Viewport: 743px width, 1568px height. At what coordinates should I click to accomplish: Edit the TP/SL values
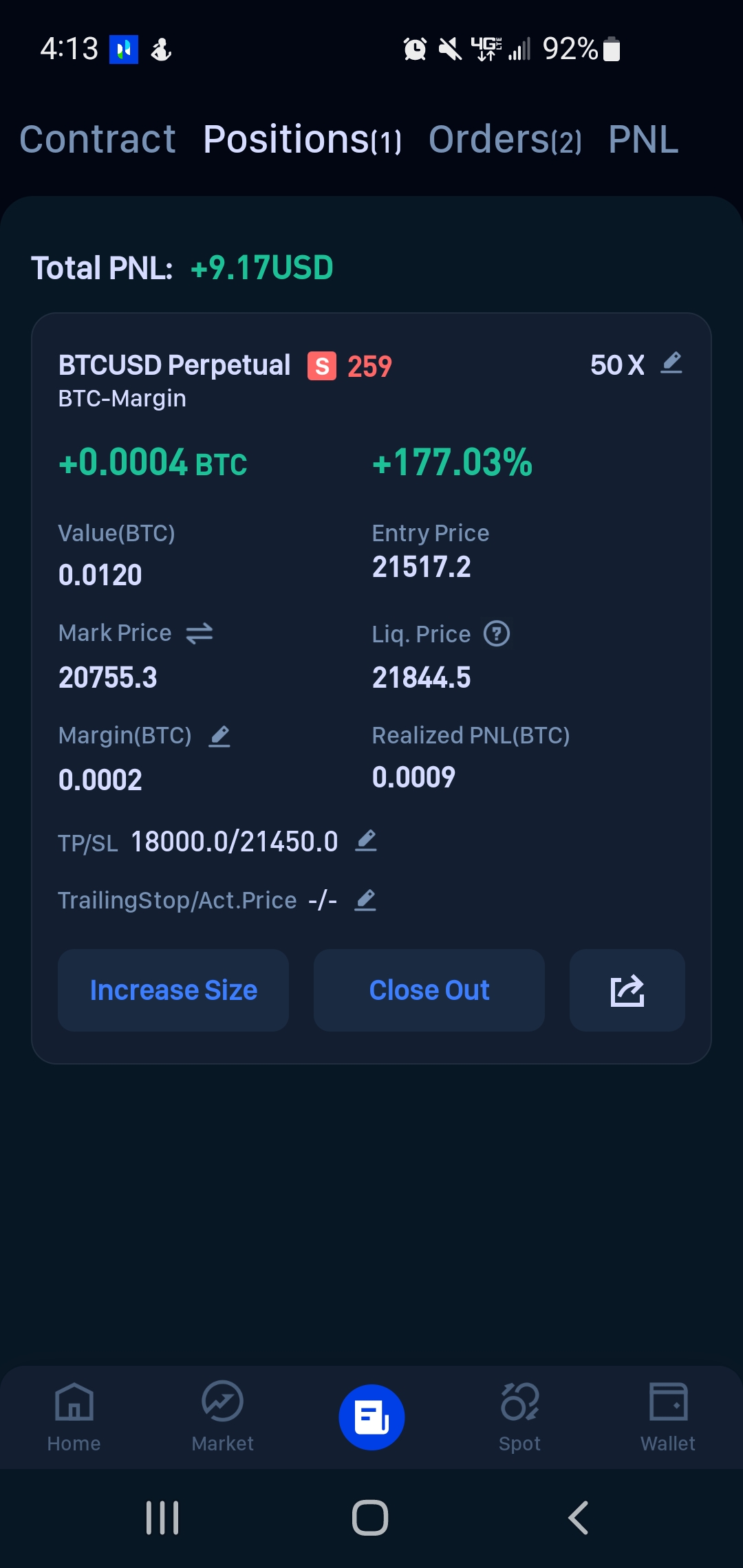click(x=366, y=840)
